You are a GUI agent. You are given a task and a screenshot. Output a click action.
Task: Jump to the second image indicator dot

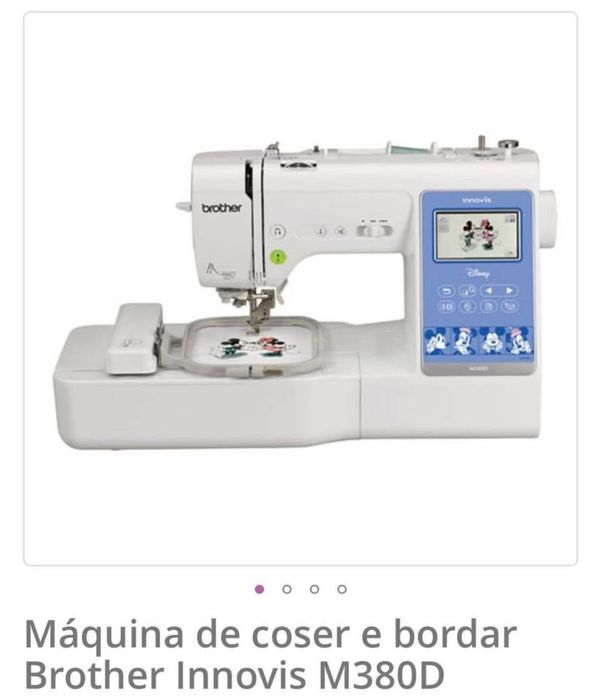pos(287,590)
